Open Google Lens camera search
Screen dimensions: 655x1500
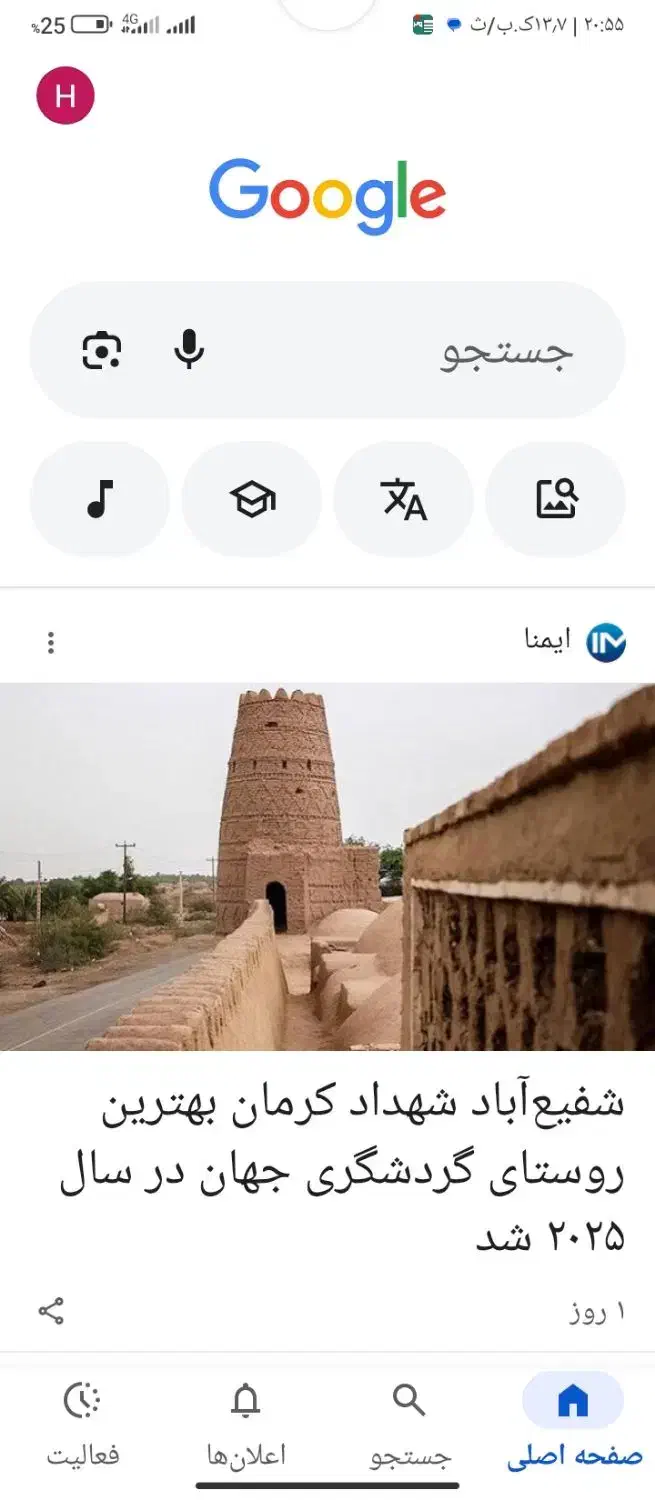[101, 350]
